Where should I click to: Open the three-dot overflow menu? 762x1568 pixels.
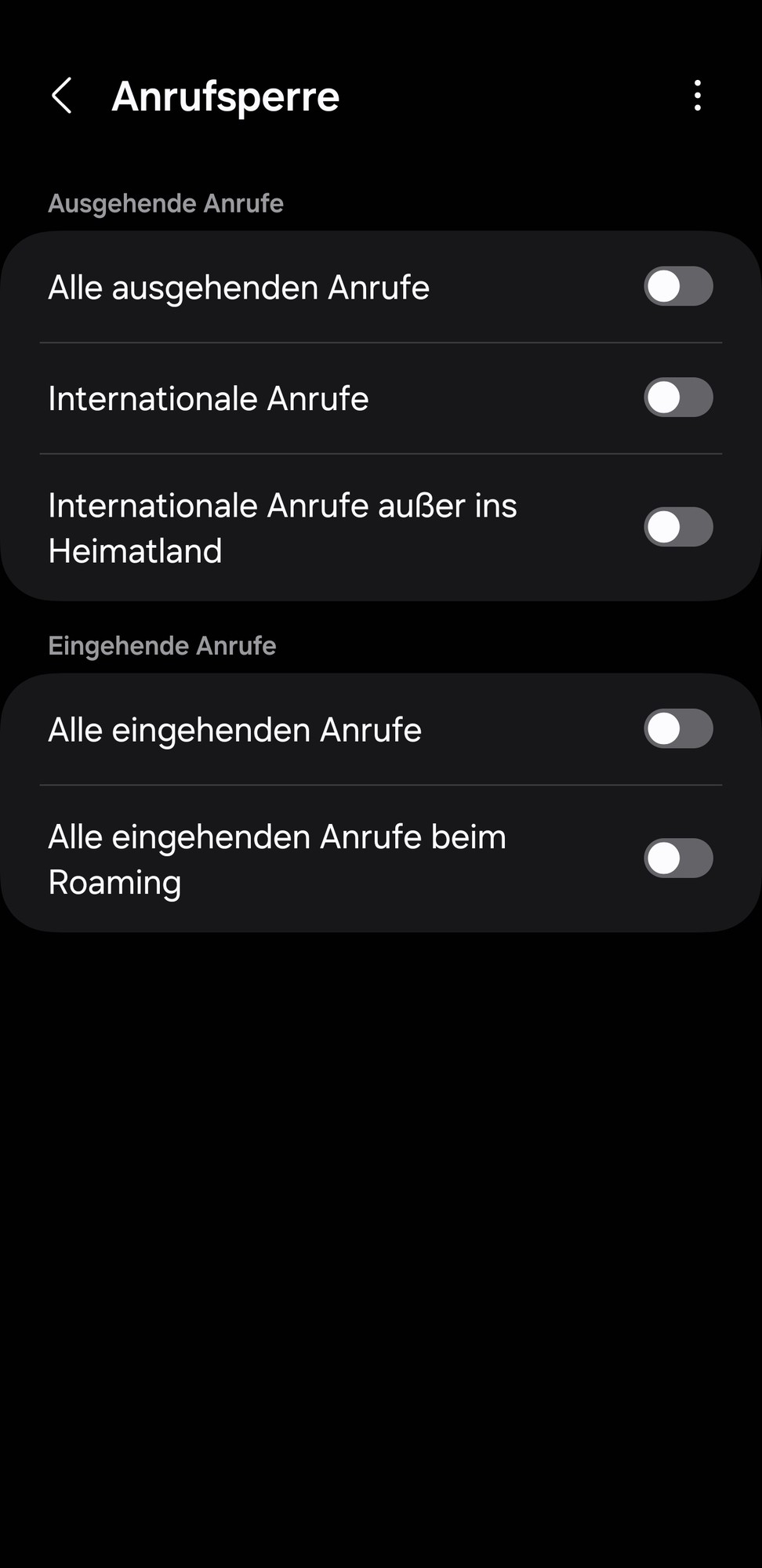coord(697,96)
